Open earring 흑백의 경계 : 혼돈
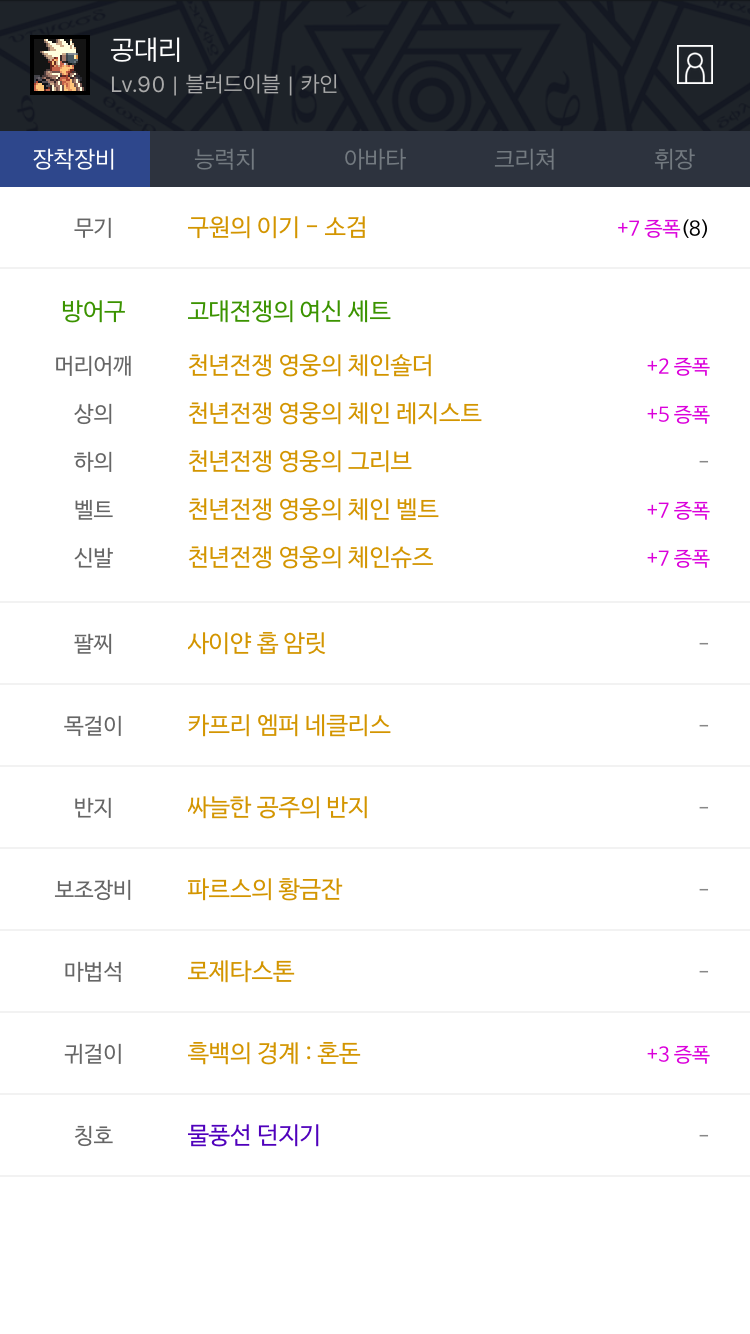Image resolution: width=750 pixels, height=1334 pixels. coord(274,1053)
